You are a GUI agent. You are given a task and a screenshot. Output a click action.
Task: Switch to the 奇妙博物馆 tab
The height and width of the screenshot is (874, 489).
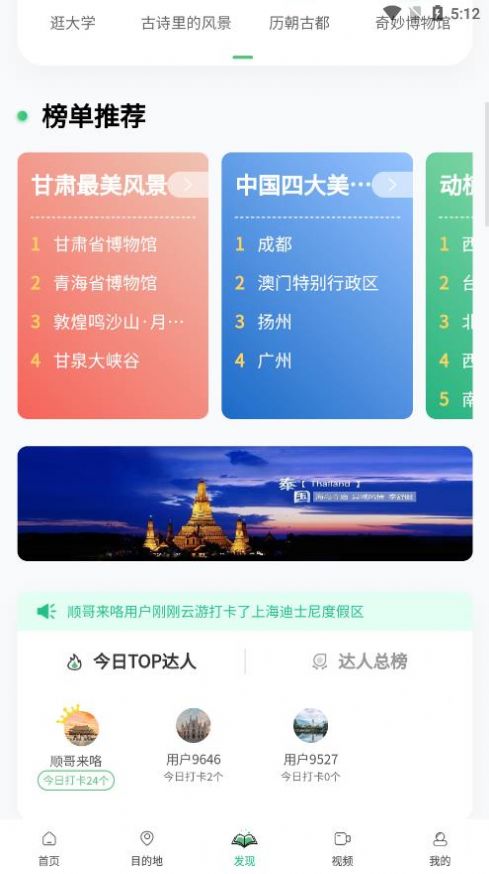(413, 23)
